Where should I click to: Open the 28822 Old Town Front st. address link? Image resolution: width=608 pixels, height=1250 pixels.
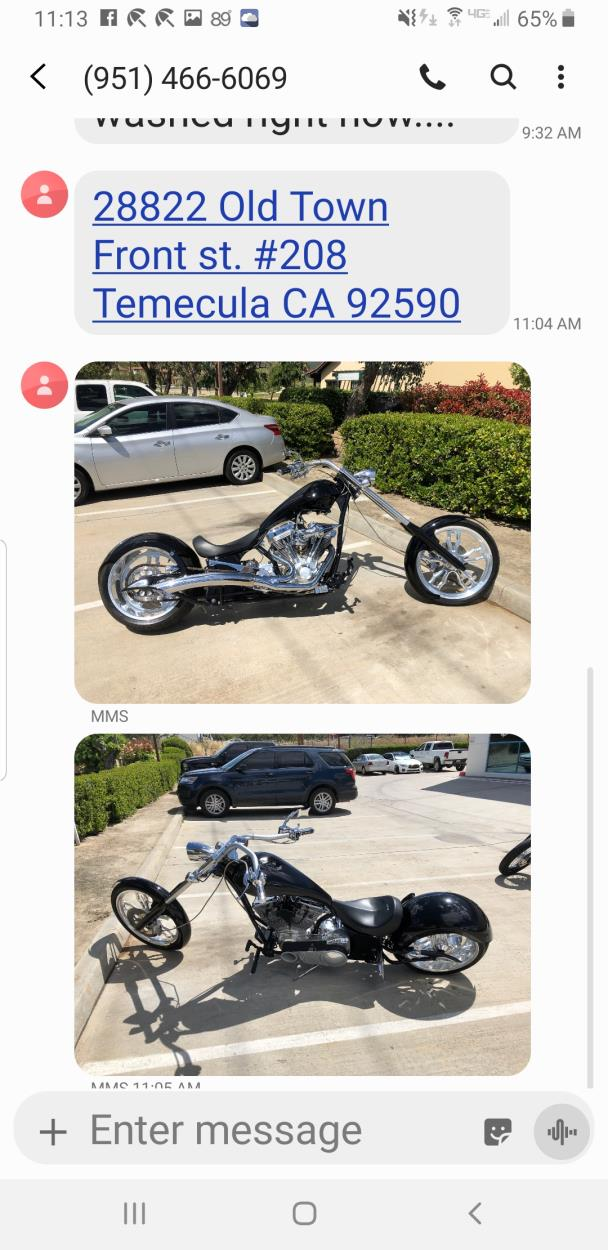pyautogui.click(x=276, y=254)
